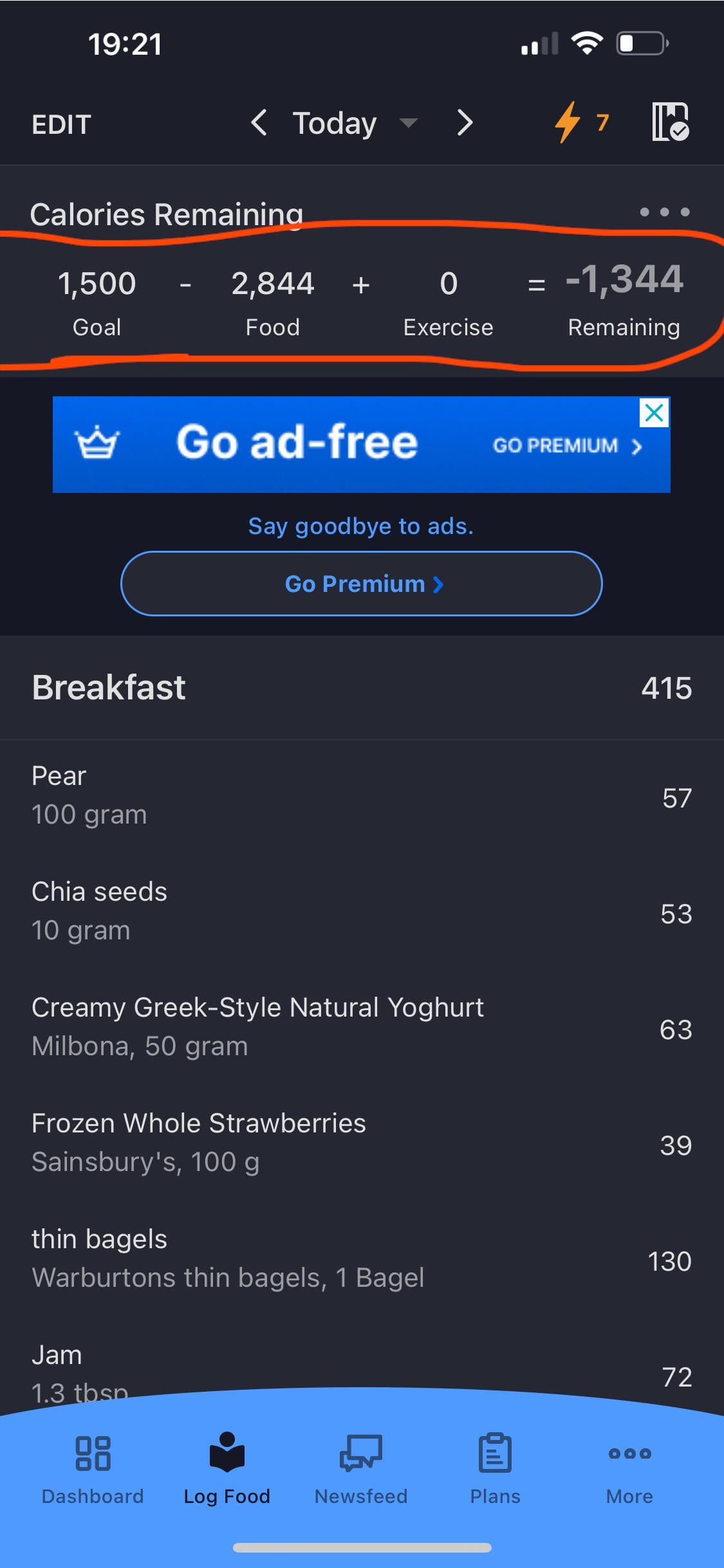Open the lightning streak counter

(582, 122)
